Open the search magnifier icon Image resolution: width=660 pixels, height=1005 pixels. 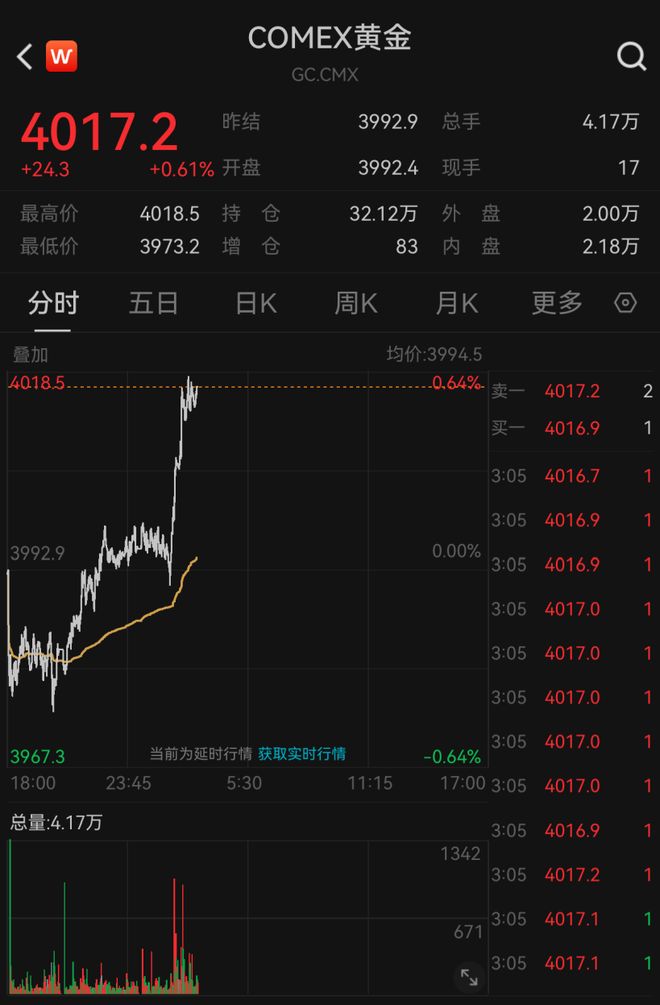click(631, 56)
